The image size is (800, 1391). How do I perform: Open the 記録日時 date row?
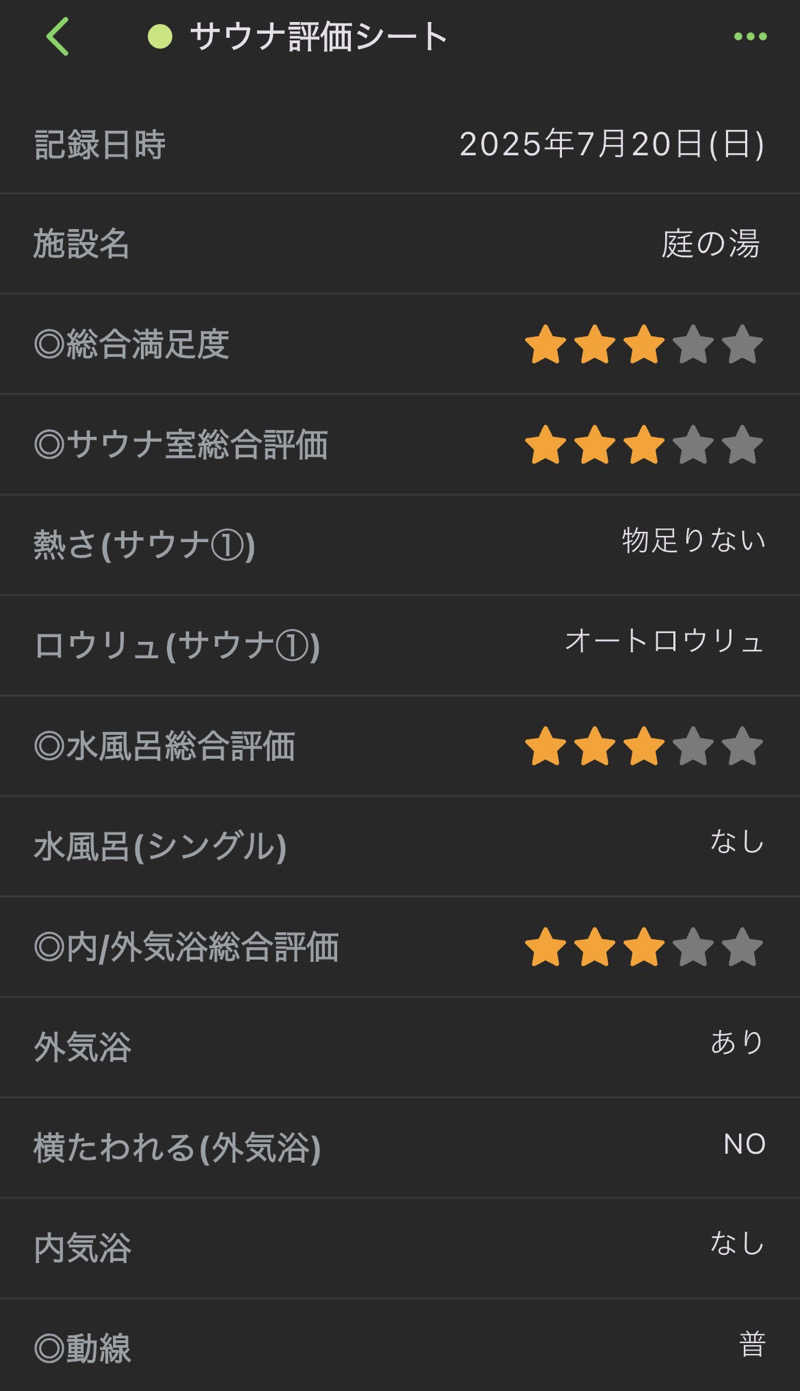(x=400, y=145)
